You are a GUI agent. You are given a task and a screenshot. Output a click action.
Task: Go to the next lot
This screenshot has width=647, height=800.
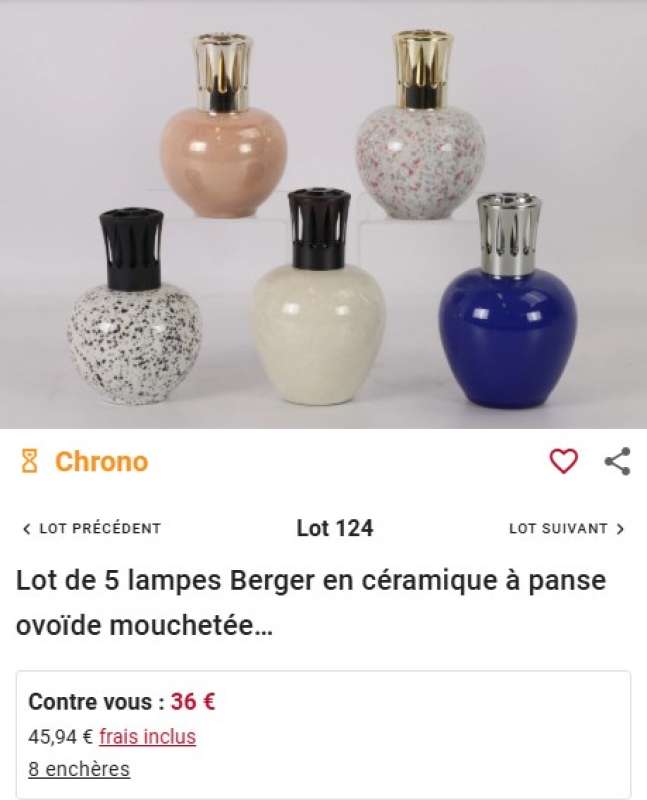point(566,528)
